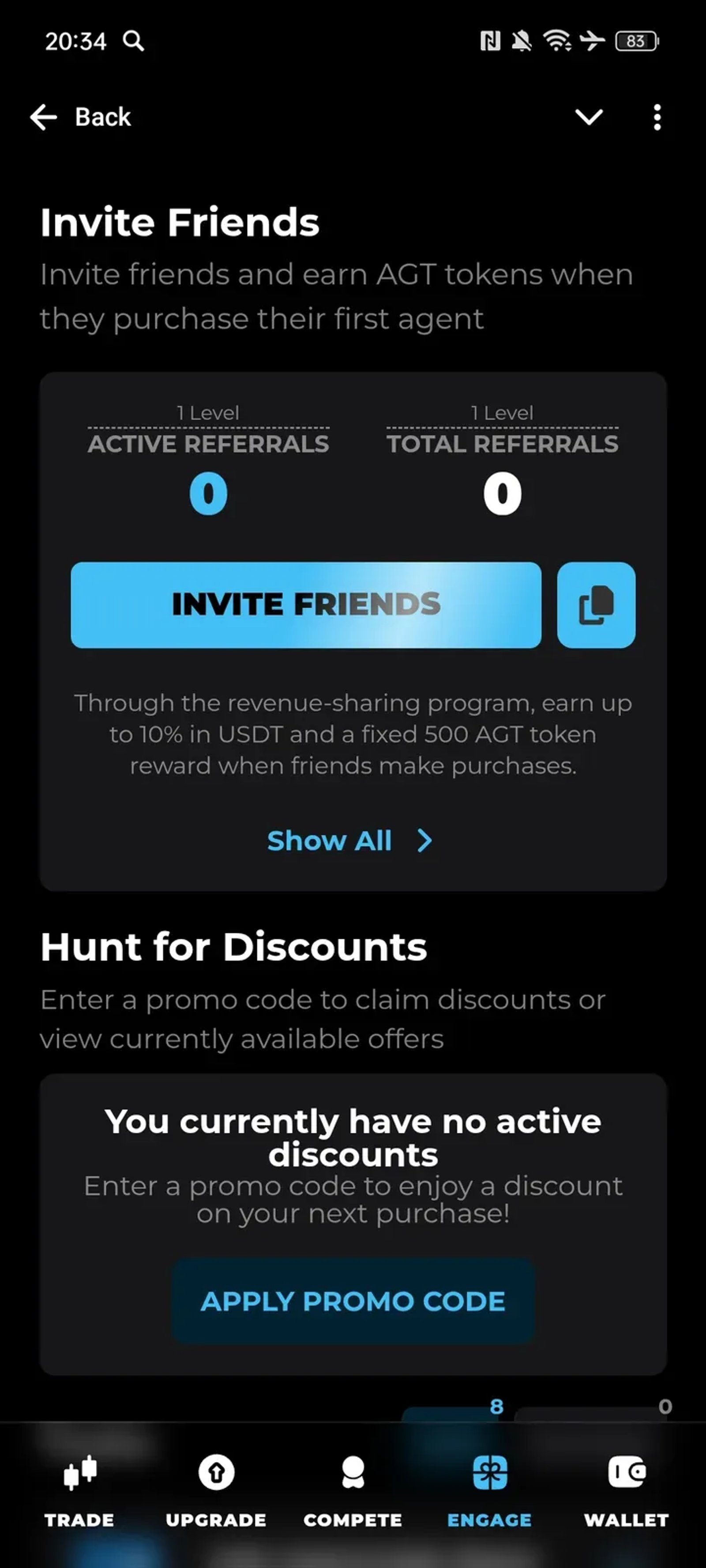Screen dimensions: 706x1568
Task: Select the Trade candlestick icon
Action: (x=79, y=1472)
